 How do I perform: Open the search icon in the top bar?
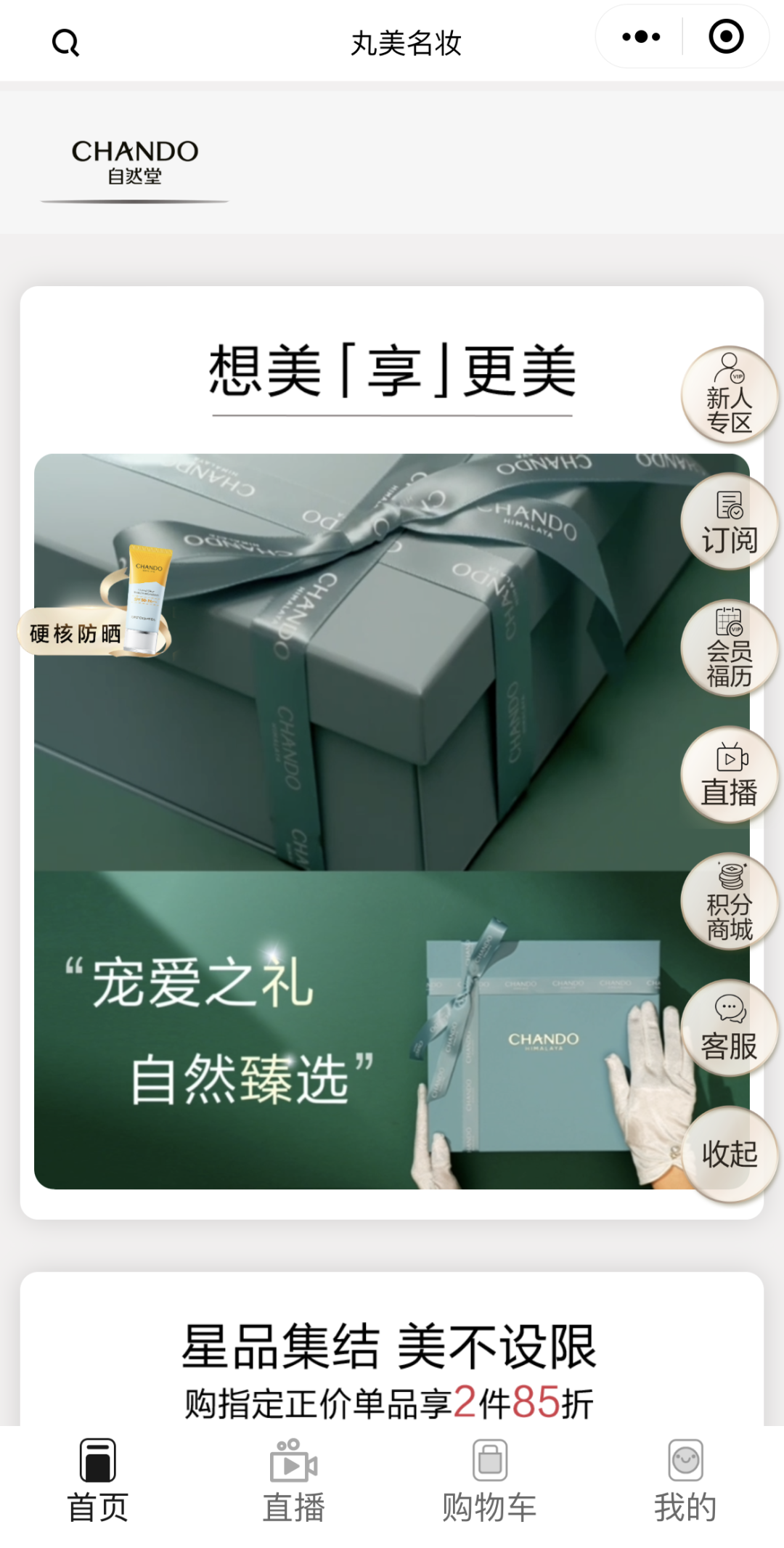coord(65,43)
